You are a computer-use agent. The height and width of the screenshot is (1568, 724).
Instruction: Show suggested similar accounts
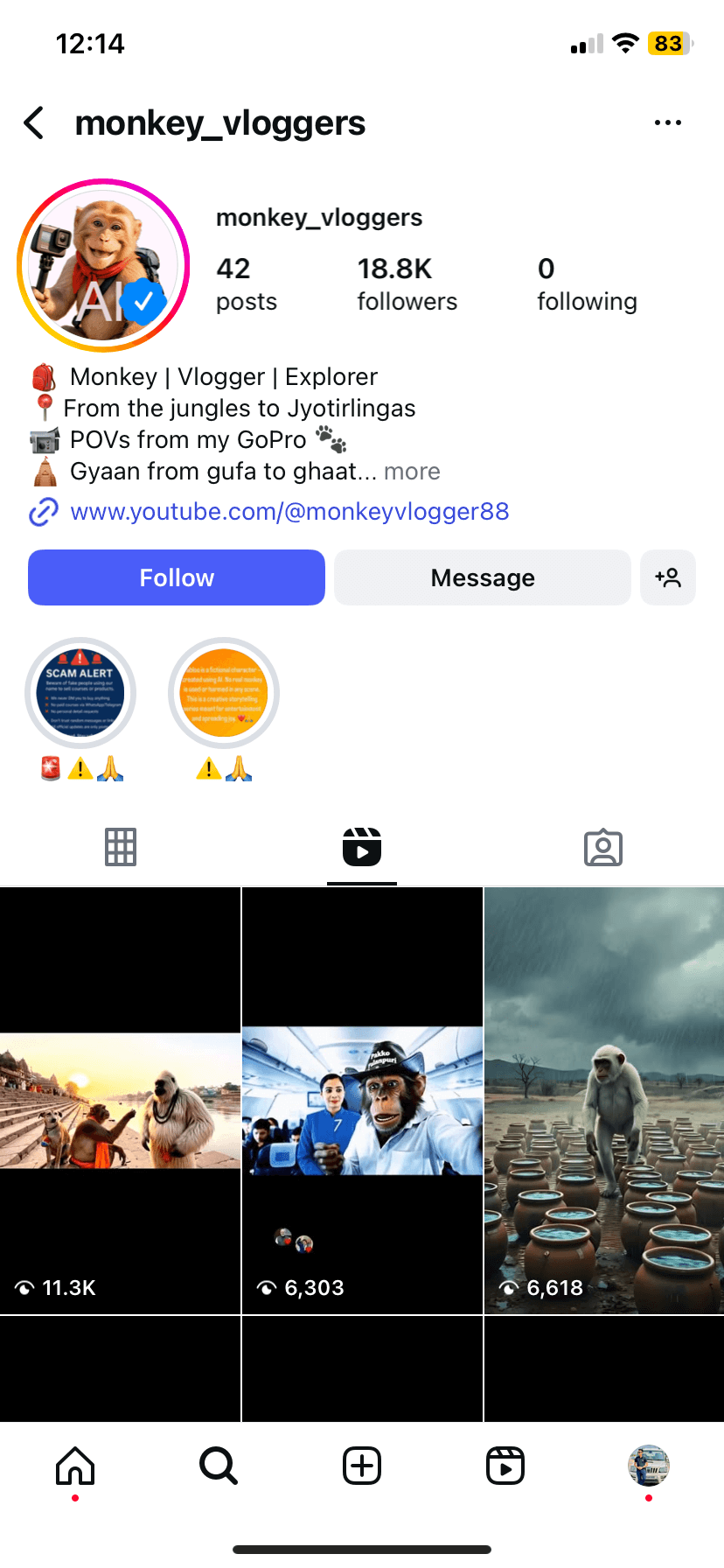pyautogui.click(x=667, y=577)
